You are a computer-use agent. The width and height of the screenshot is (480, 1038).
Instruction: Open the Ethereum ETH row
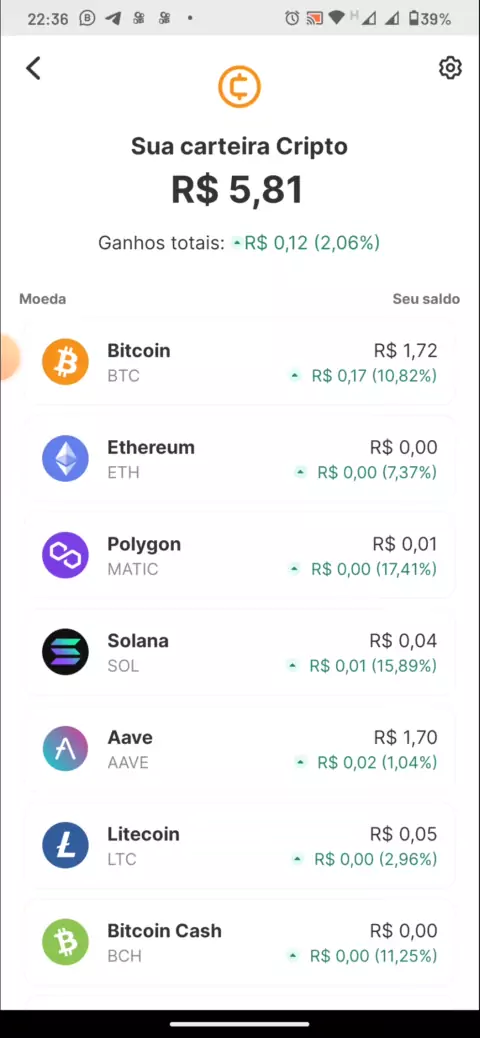click(x=240, y=459)
